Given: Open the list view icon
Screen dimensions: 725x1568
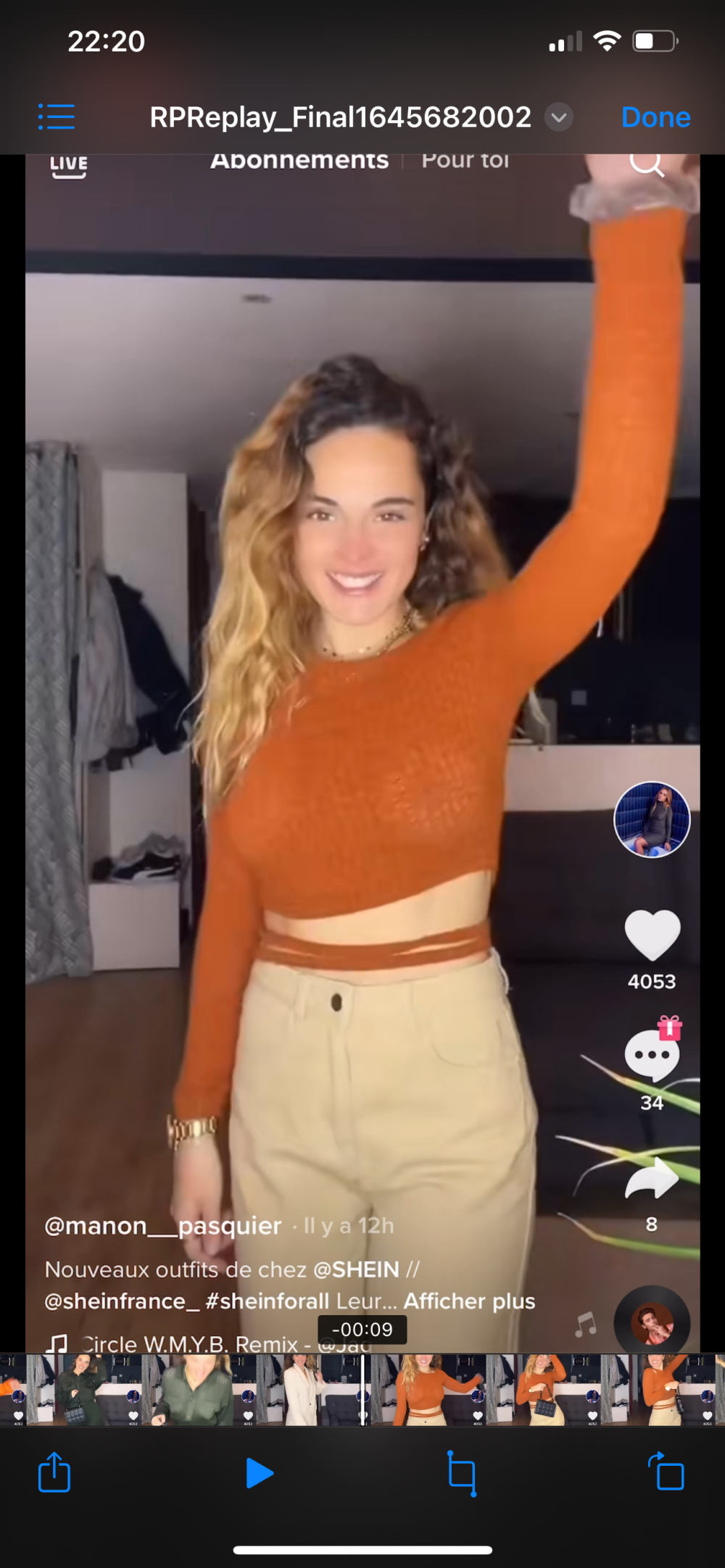Looking at the screenshot, I should coord(56,117).
